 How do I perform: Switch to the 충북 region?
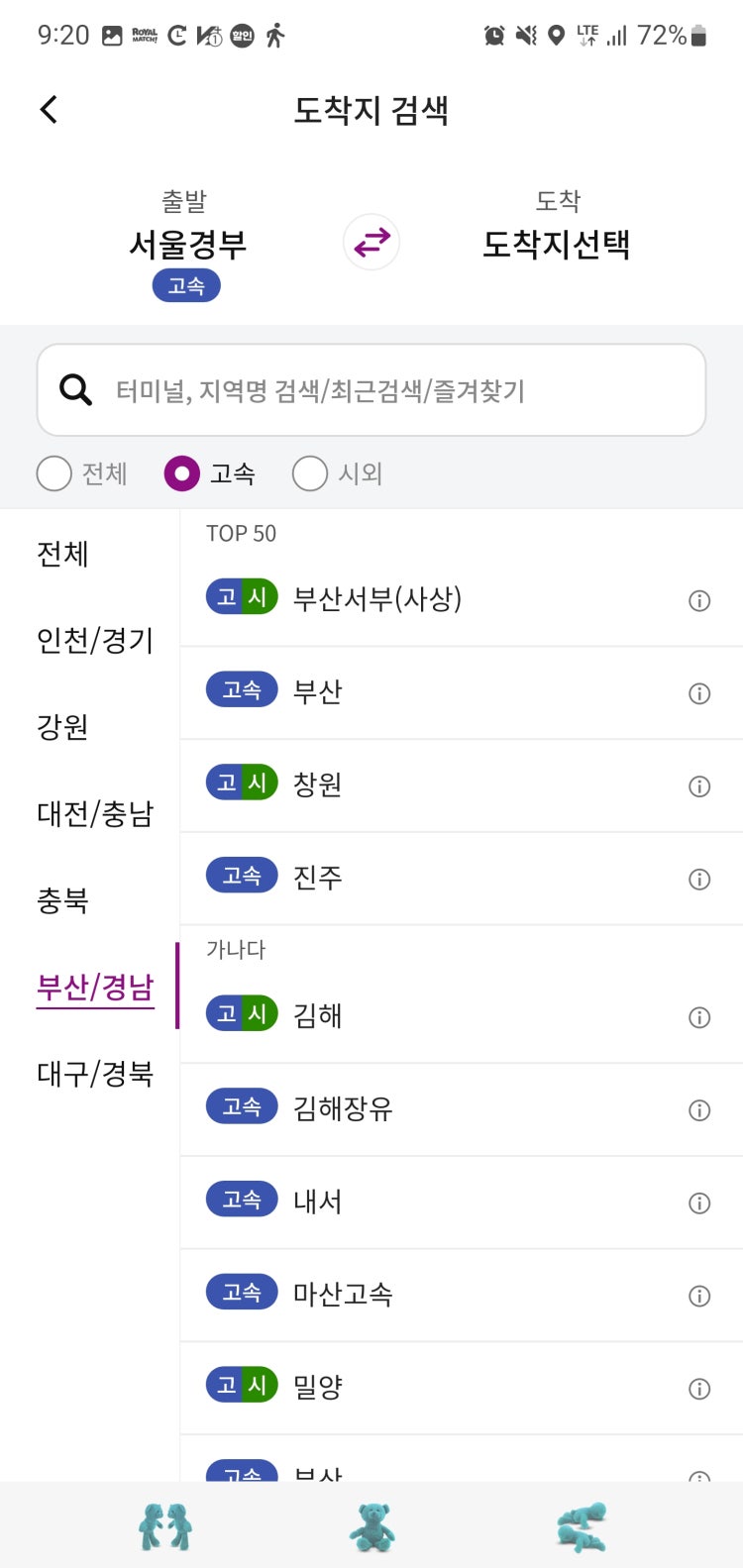coord(62,900)
